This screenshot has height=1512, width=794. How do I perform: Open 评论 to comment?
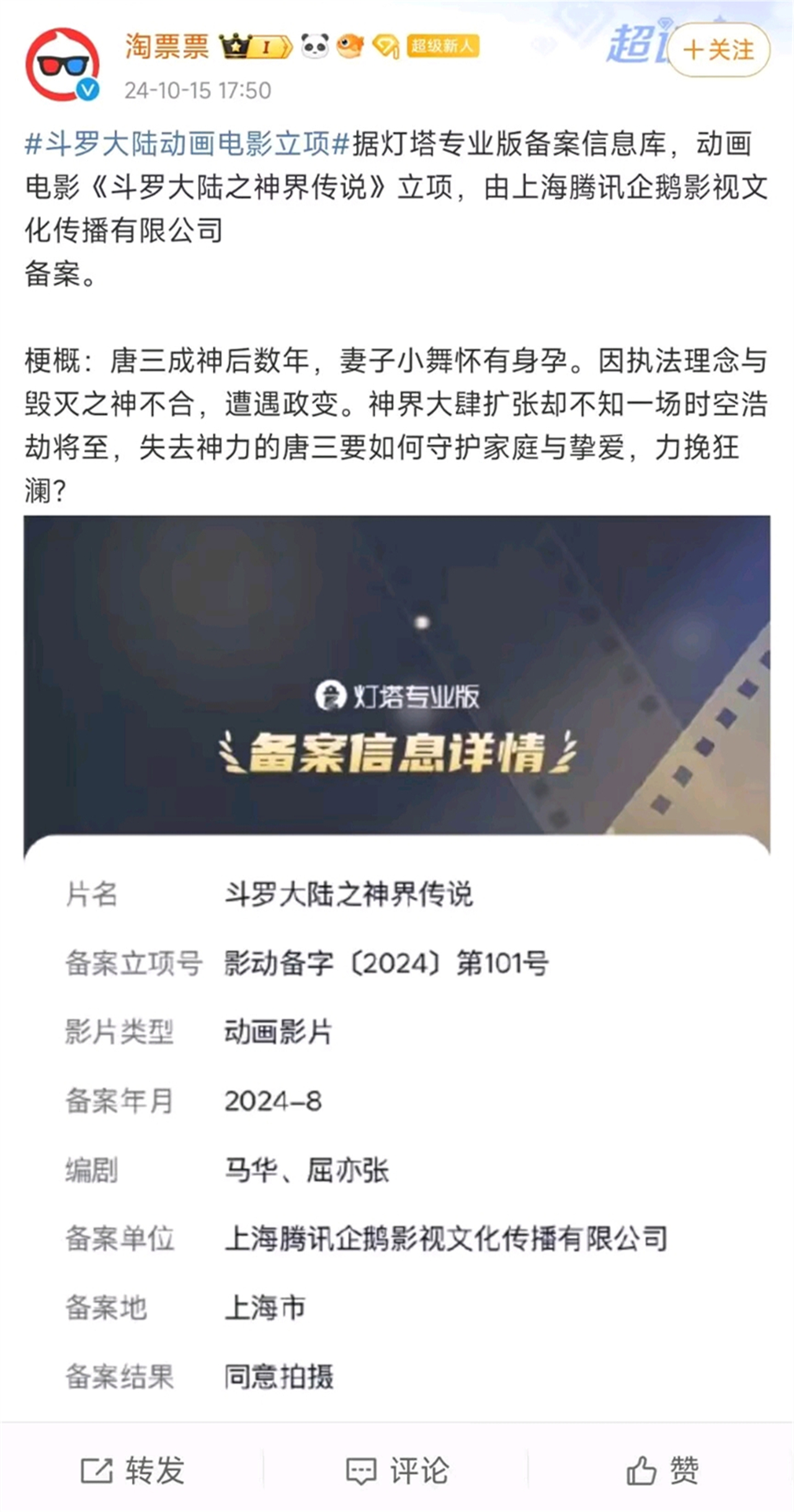pyautogui.click(x=397, y=1470)
